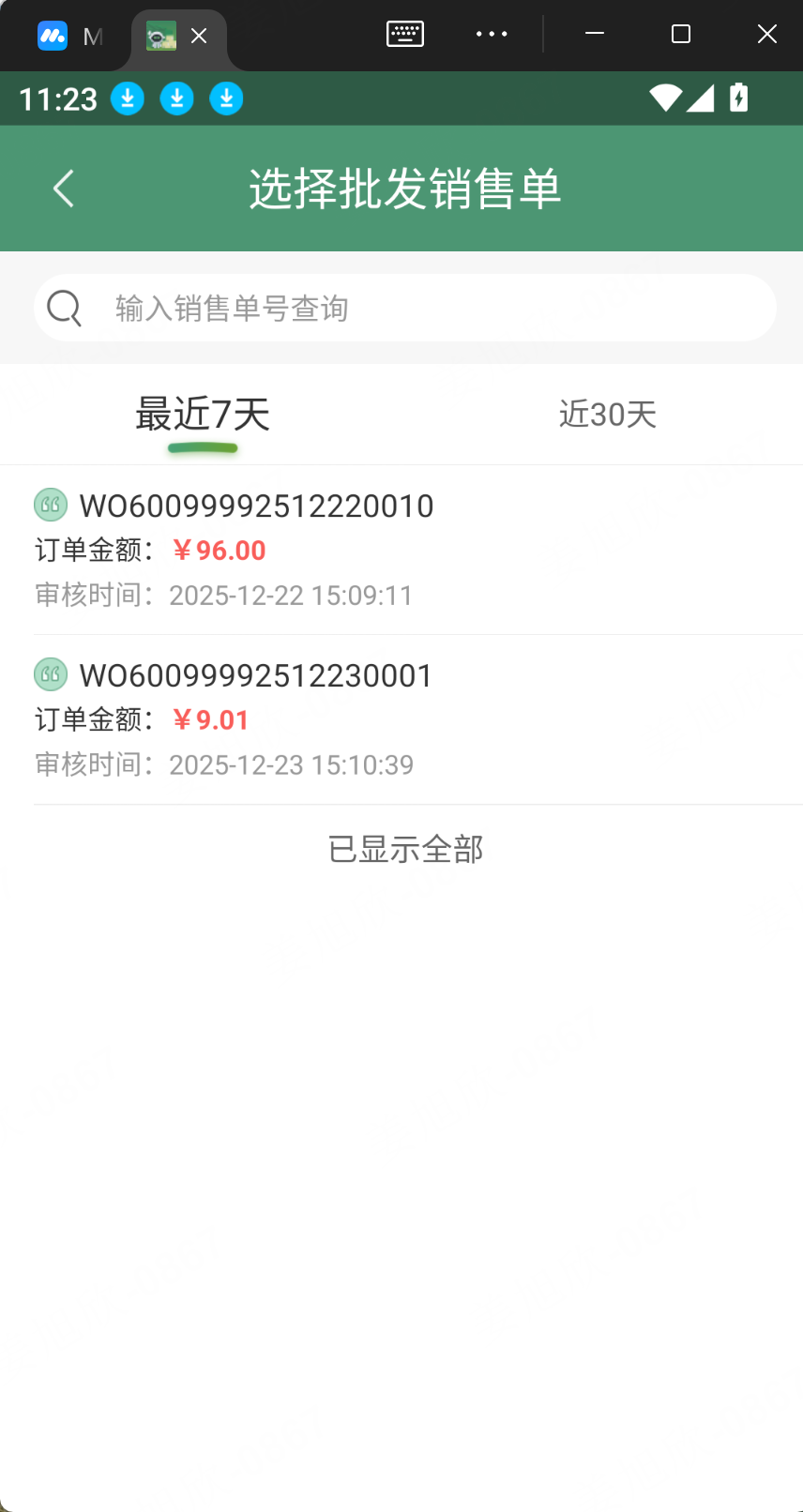The width and height of the screenshot is (803, 1512).
Task: Select the 最近7天 tab
Action: pyautogui.click(x=203, y=414)
